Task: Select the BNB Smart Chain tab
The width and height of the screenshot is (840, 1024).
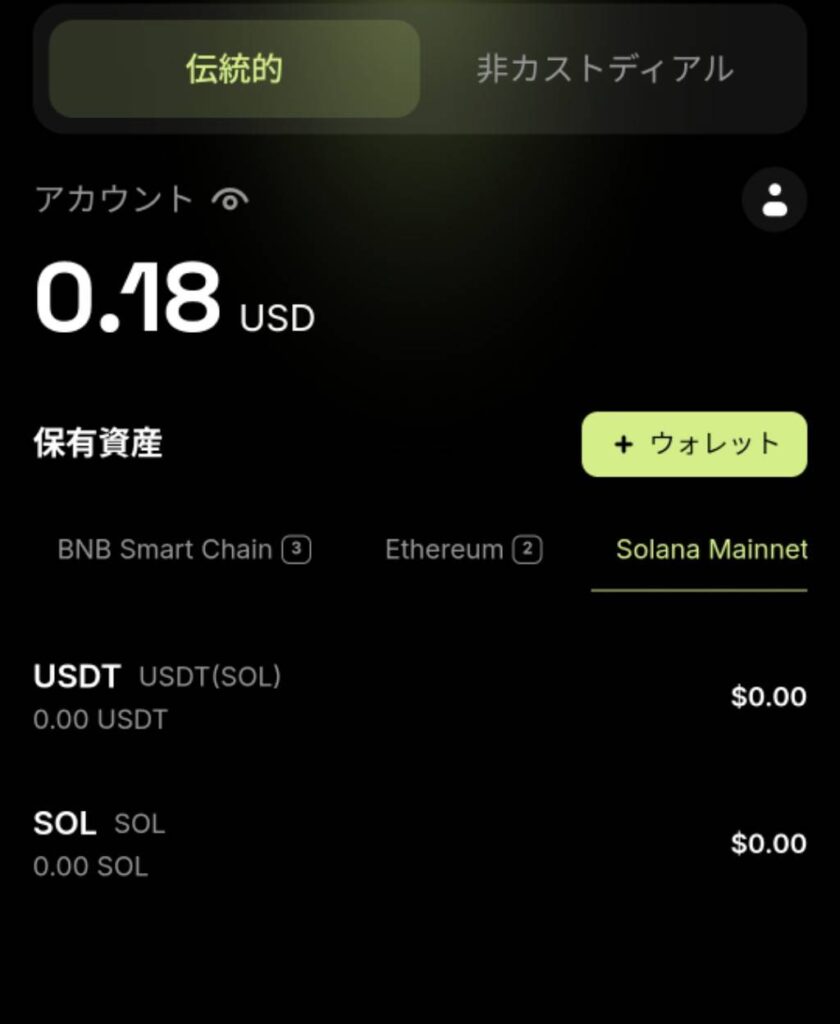Action: point(184,550)
